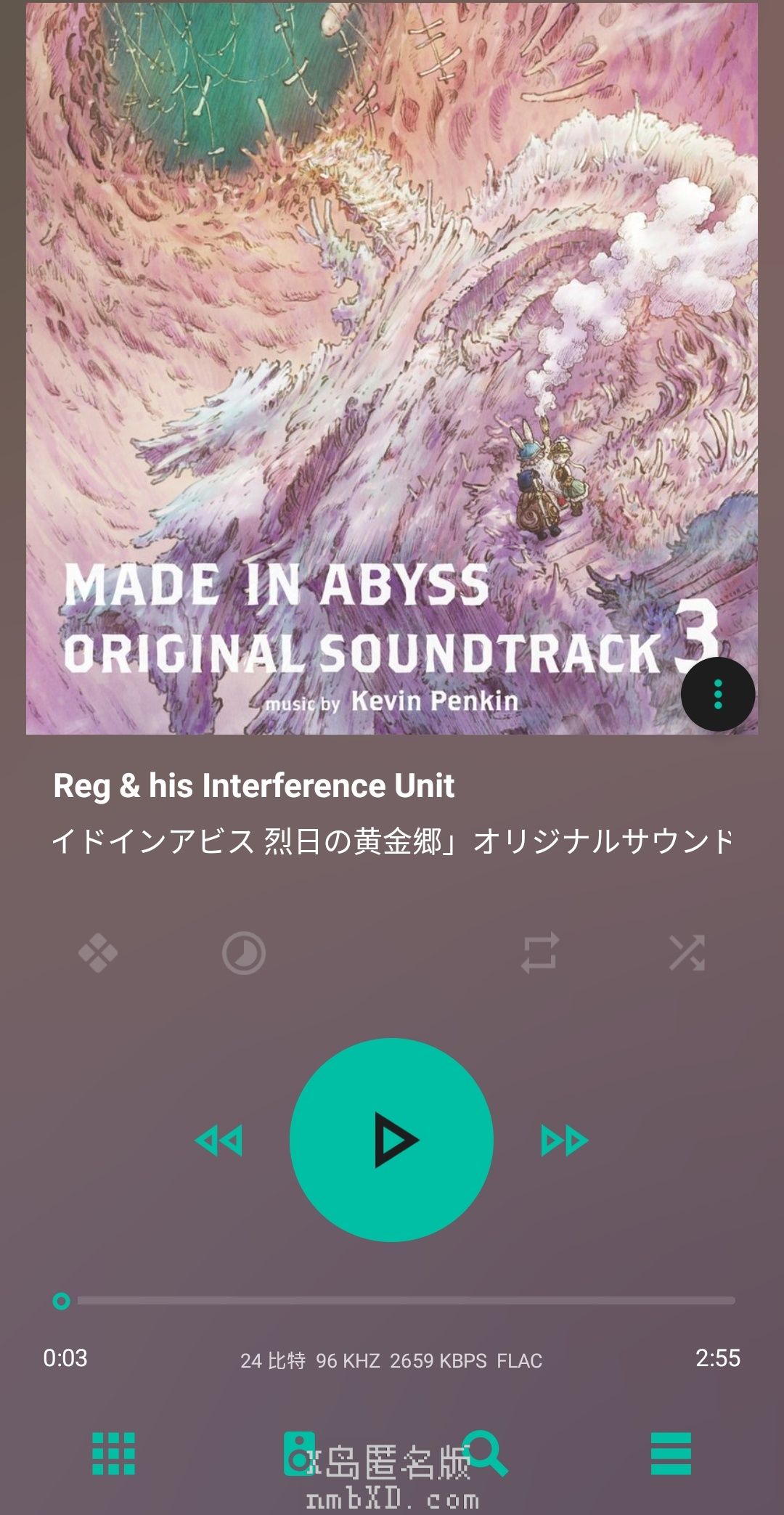Toggle shuffle mode
This screenshot has width=784, height=1515.
point(687,952)
